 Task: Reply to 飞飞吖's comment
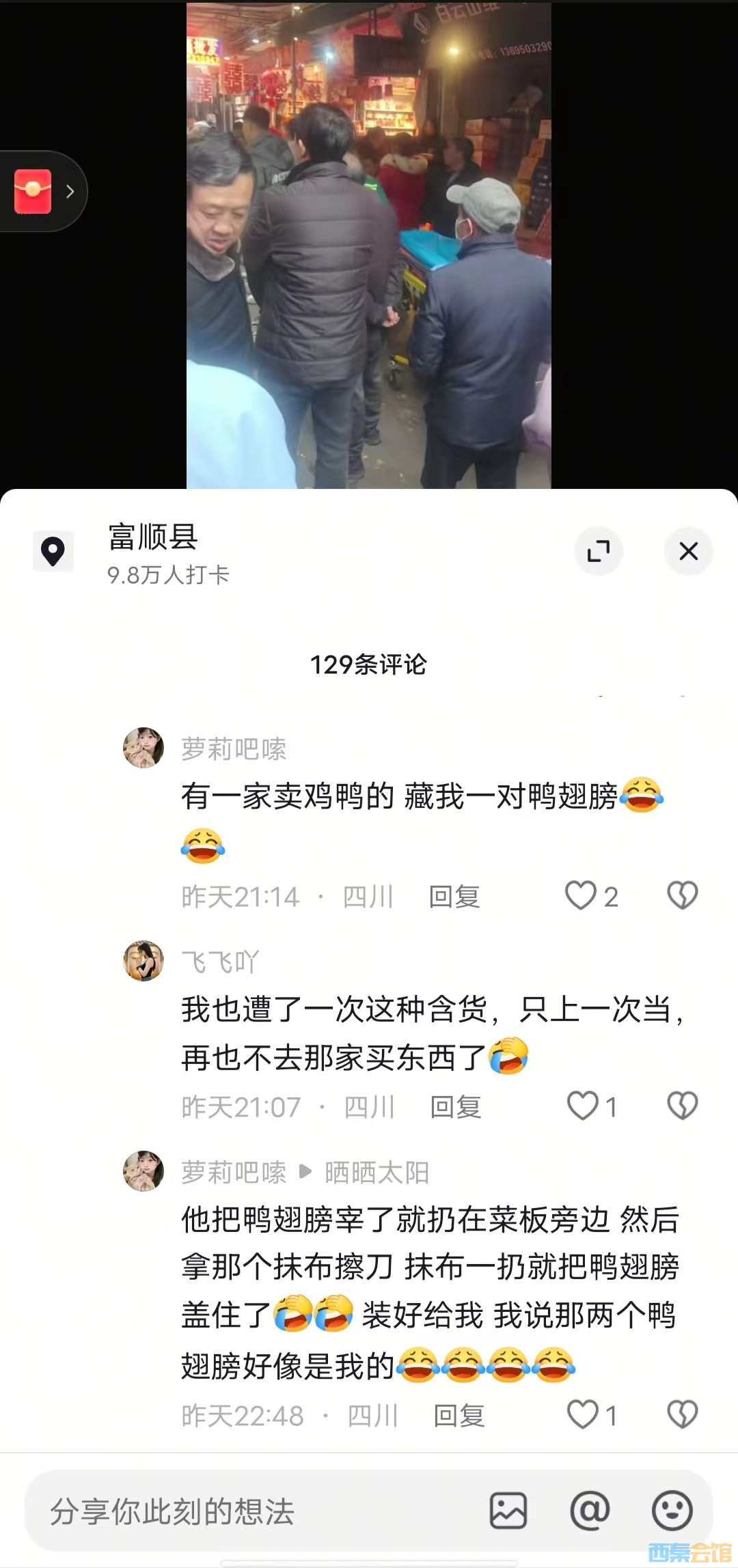[456, 1107]
